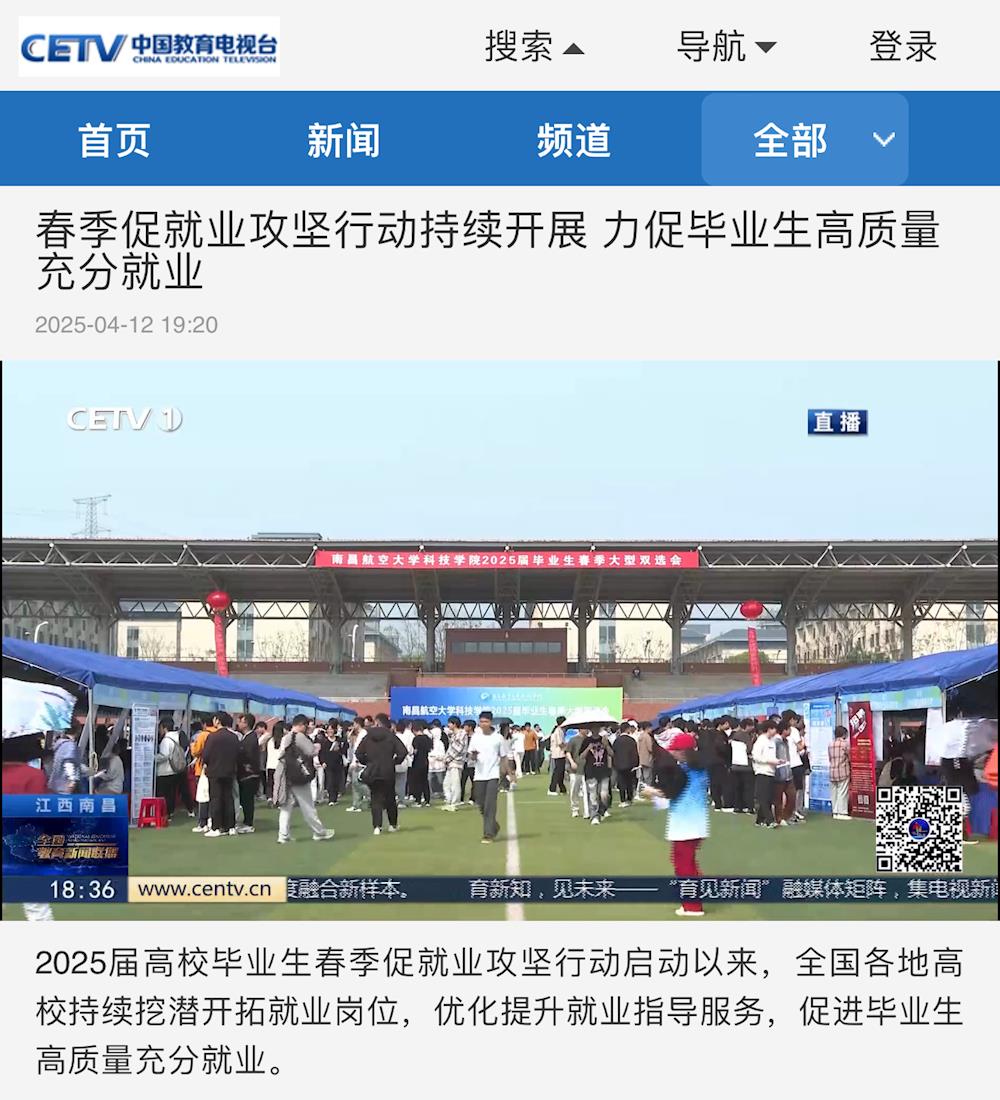
Task: Open the CETV logo homepage link
Action: tap(149, 47)
